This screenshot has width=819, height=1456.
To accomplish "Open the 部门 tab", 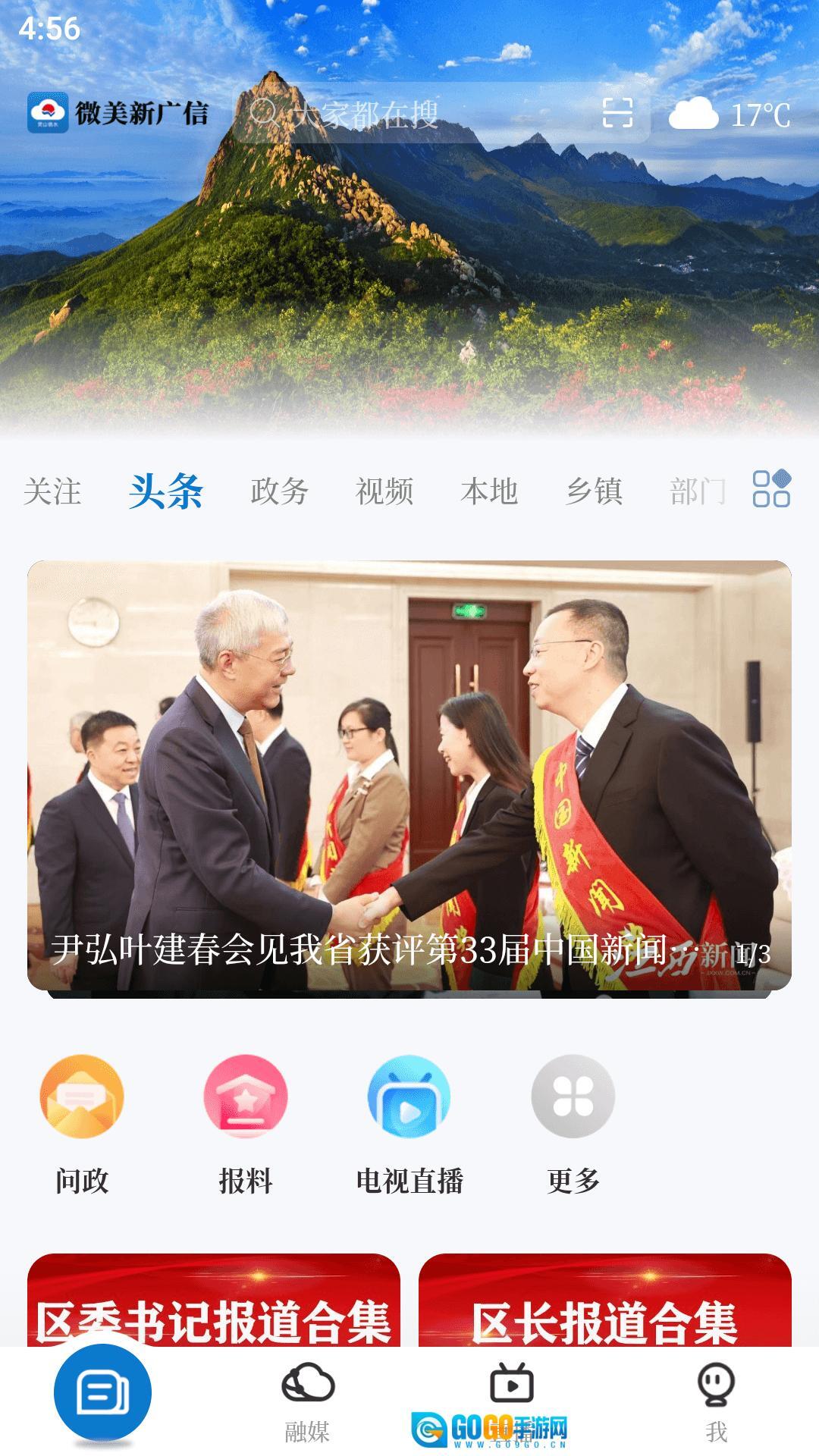I will coord(698,491).
